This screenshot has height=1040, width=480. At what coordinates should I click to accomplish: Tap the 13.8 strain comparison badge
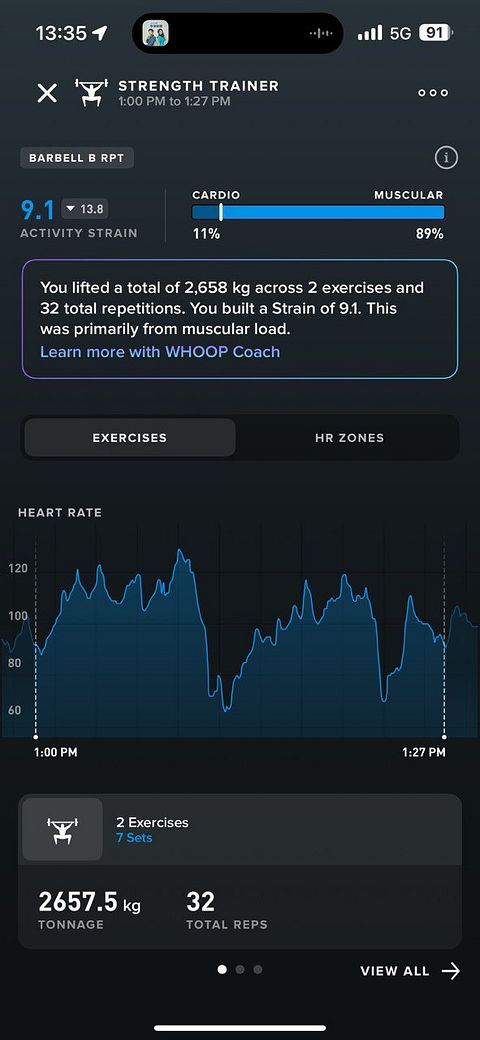coord(85,210)
